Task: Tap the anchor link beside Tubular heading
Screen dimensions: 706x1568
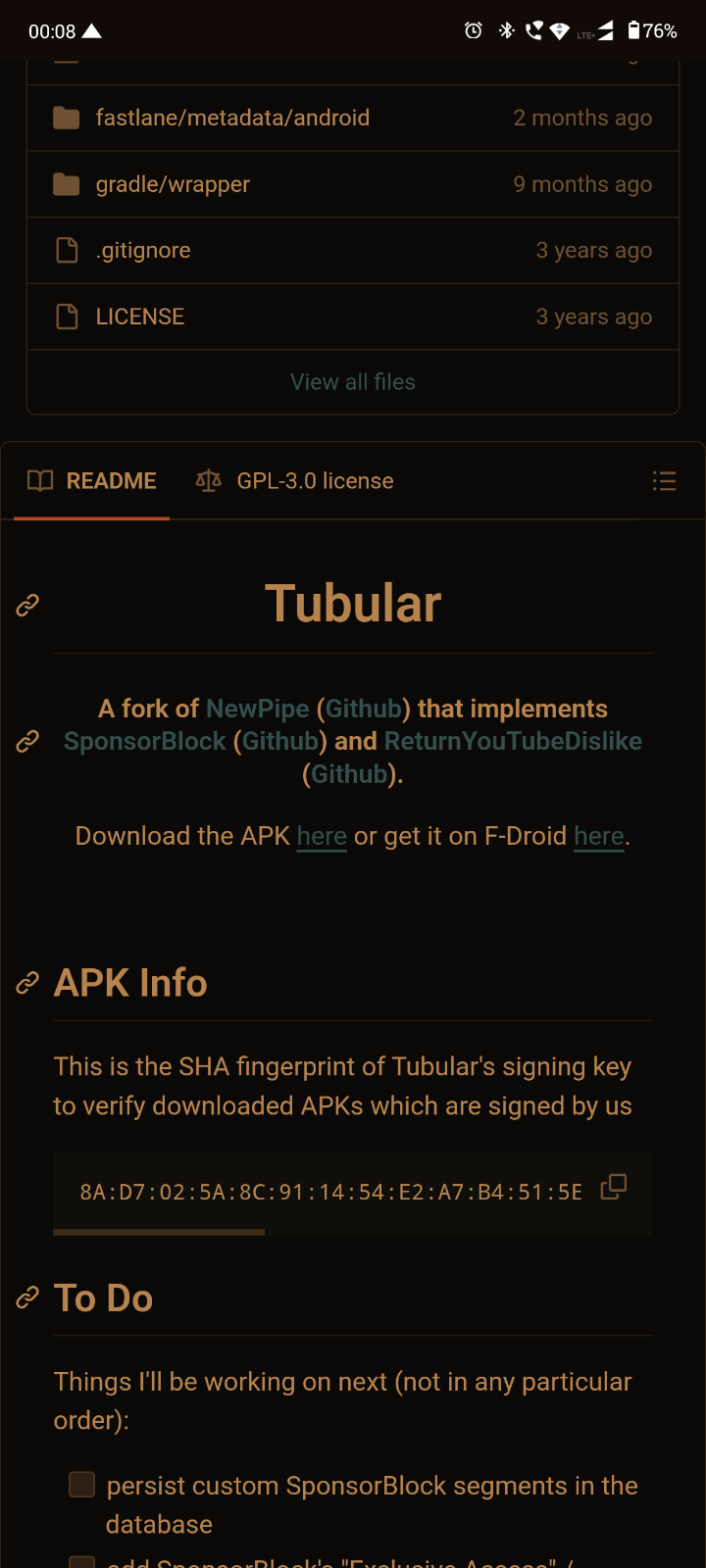Action: (x=27, y=606)
